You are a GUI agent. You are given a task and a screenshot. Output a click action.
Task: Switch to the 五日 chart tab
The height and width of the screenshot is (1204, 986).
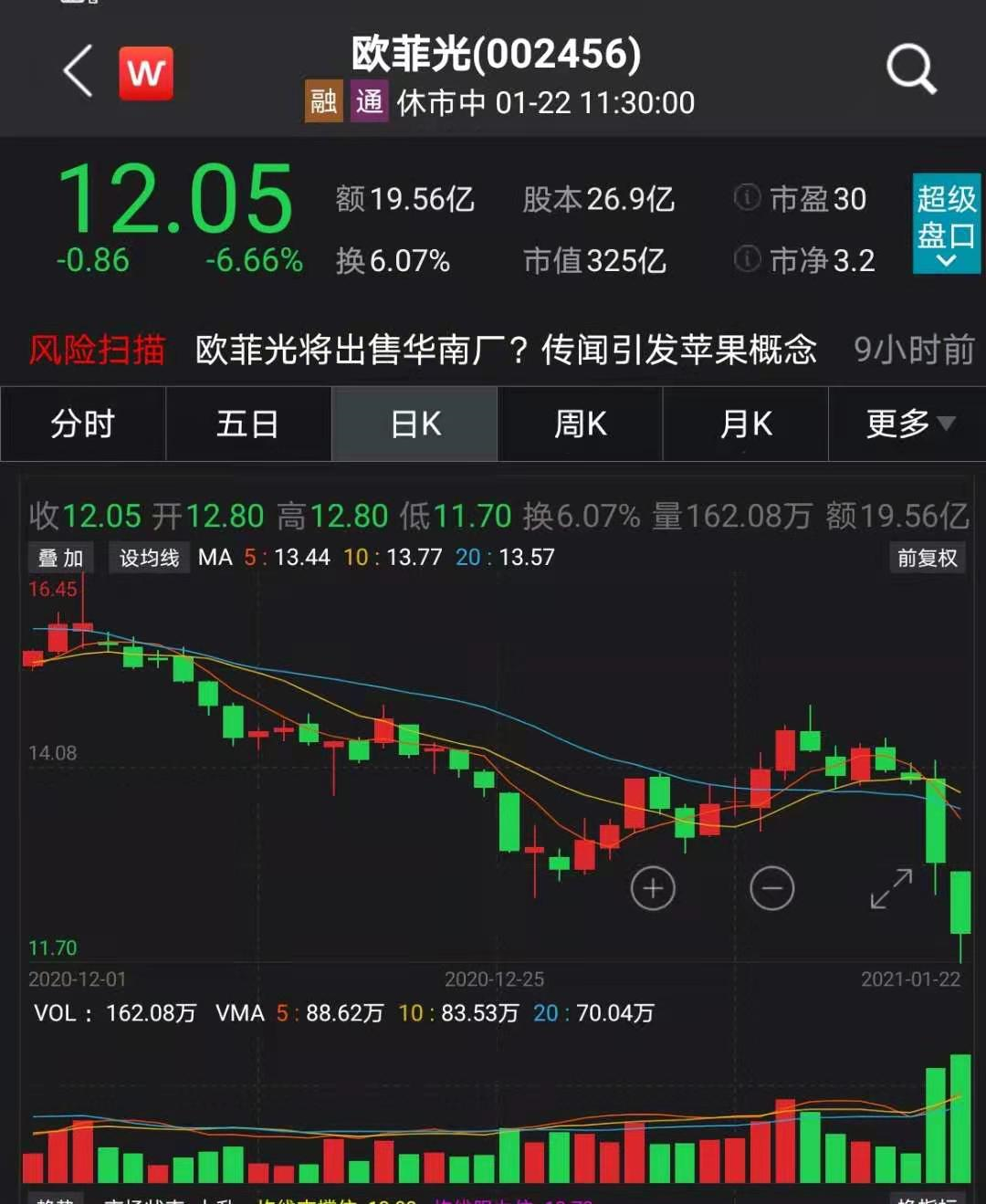click(x=248, y=424)
